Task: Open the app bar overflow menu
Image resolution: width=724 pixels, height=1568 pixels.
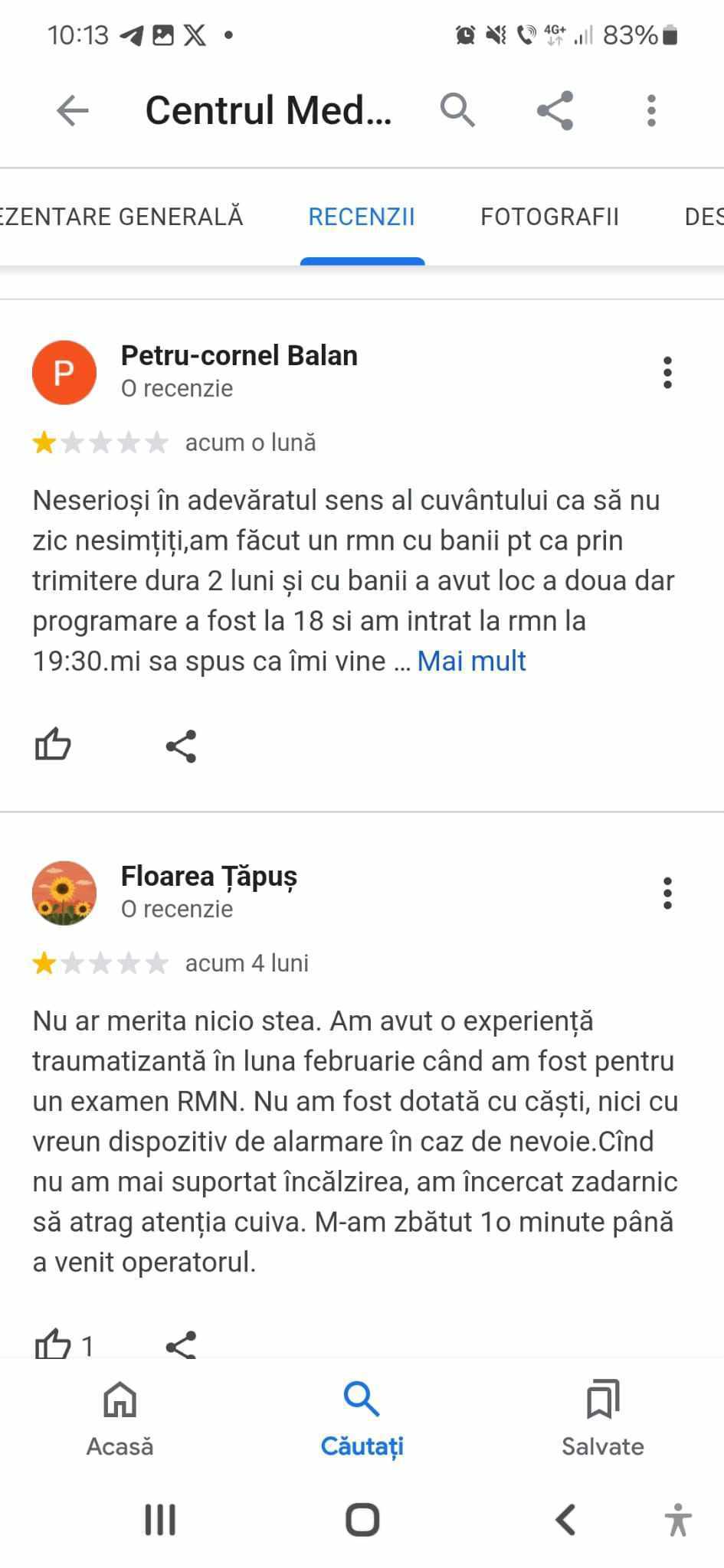Action: click(x=651, y=110)
